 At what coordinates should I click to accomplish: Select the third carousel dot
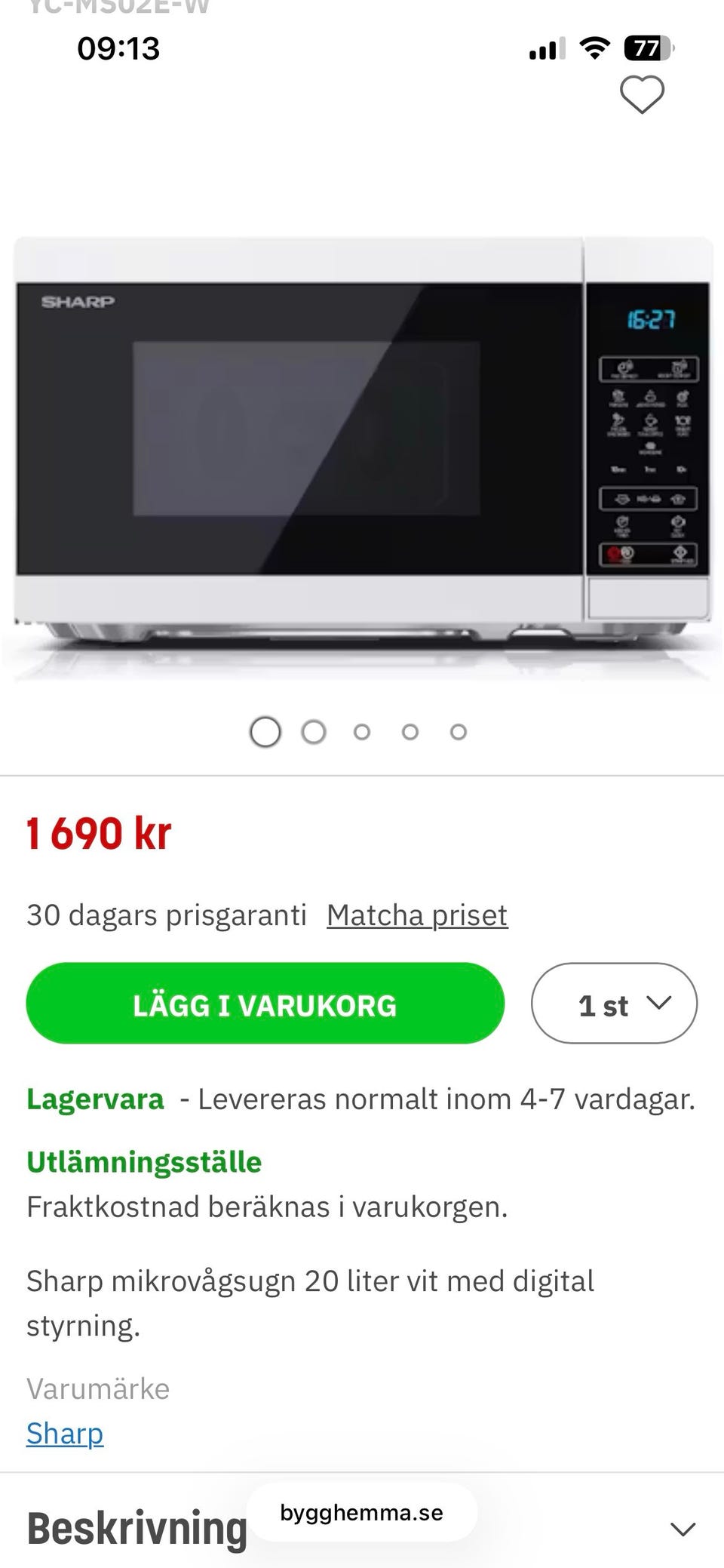(361, 730)
